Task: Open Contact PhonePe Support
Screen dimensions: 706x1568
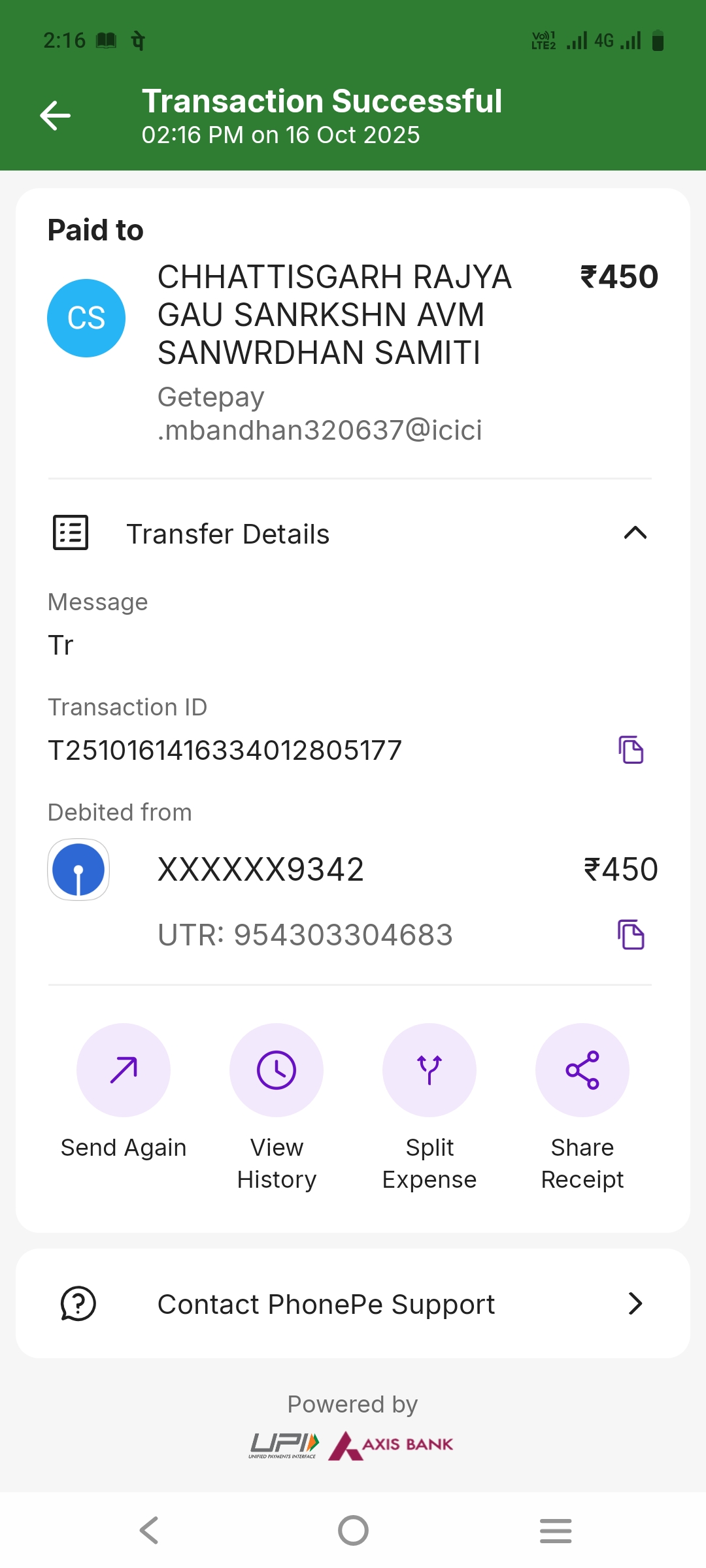Action: tap(353, 1304)
